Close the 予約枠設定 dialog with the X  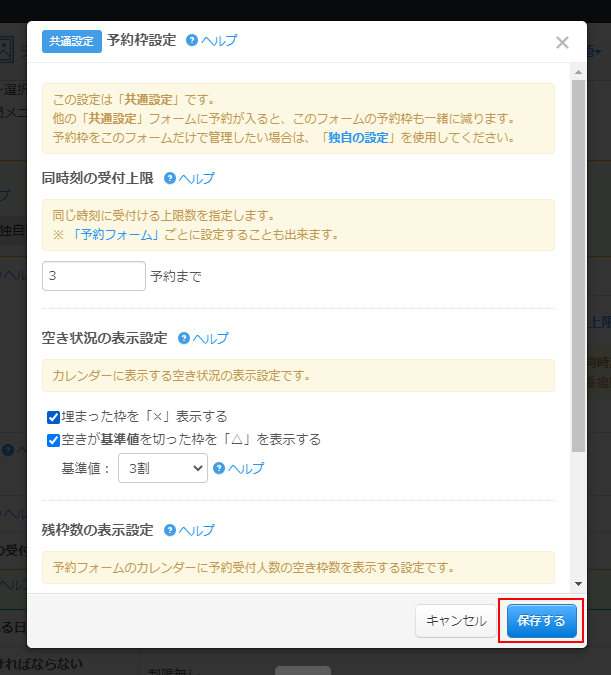562,42
